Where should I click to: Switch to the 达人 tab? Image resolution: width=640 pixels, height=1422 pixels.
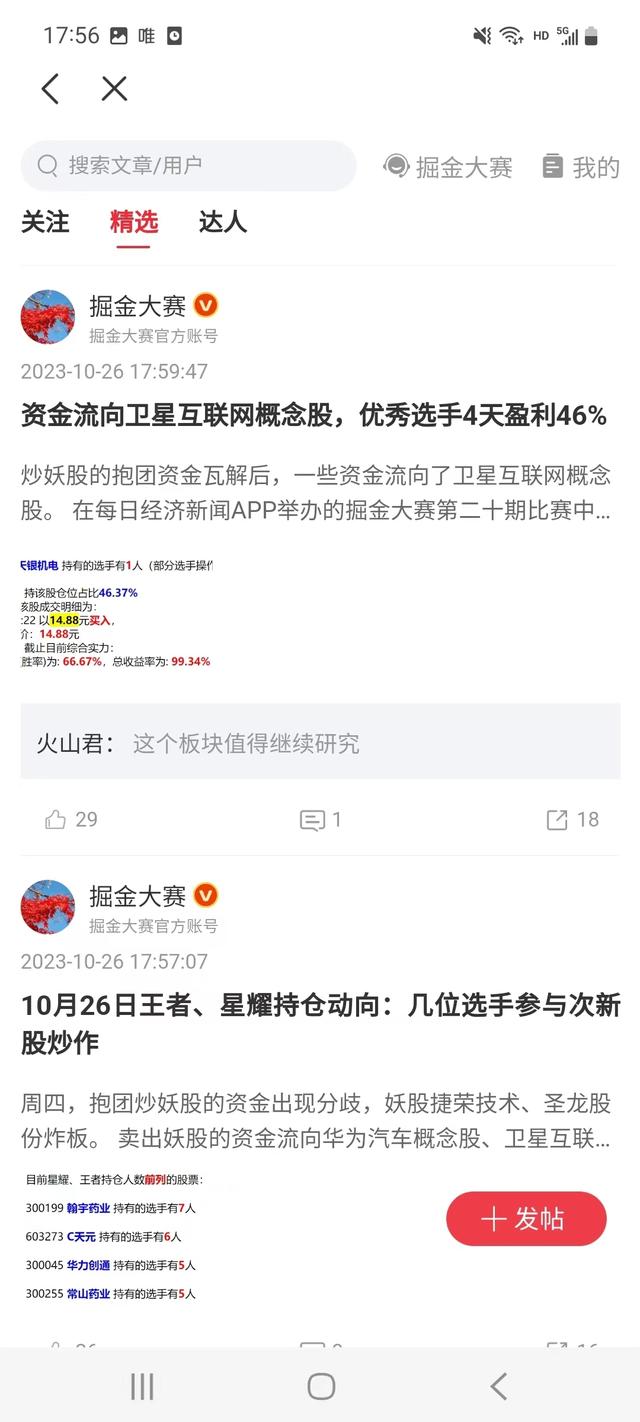click(x=222, y=222)
